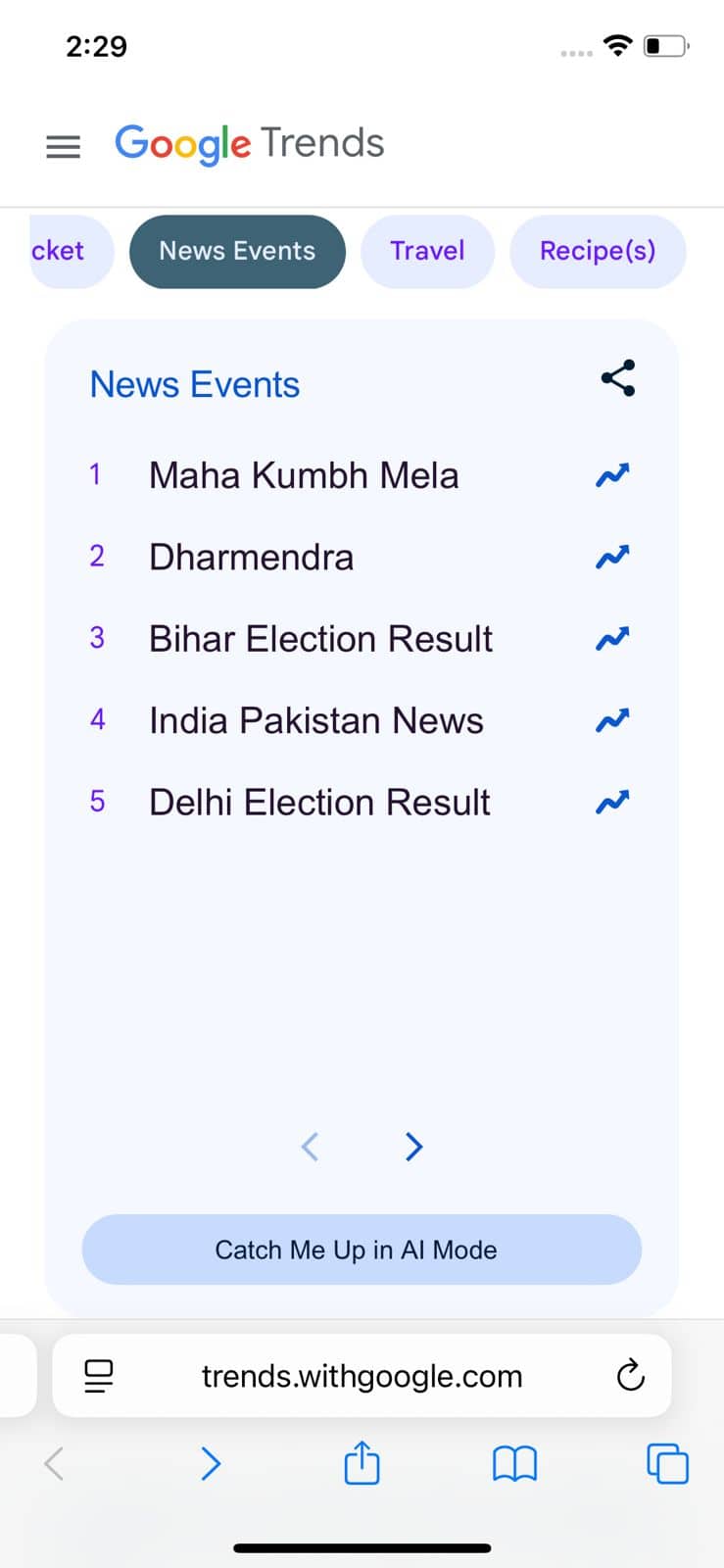The height and width of the screenshot is (1568, 724).
Task: Click Safari's forward navigation chevron
Action: tap(210, 1463)
